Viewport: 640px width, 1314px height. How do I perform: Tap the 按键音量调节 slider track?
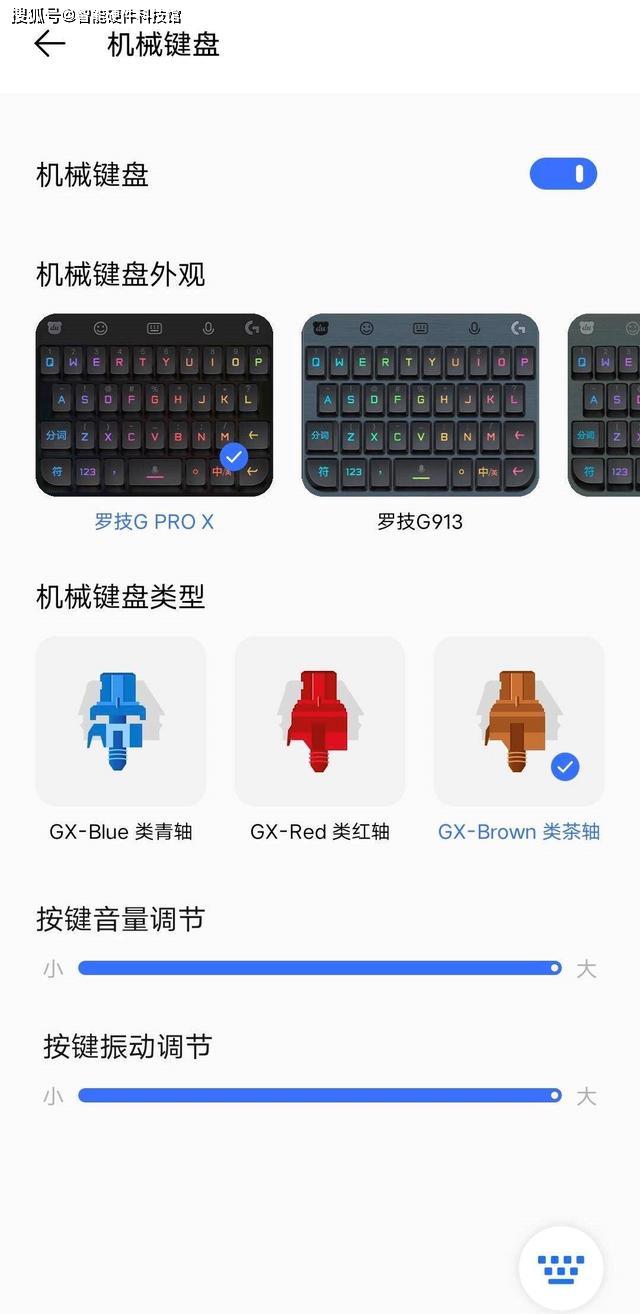coord(320,968)
